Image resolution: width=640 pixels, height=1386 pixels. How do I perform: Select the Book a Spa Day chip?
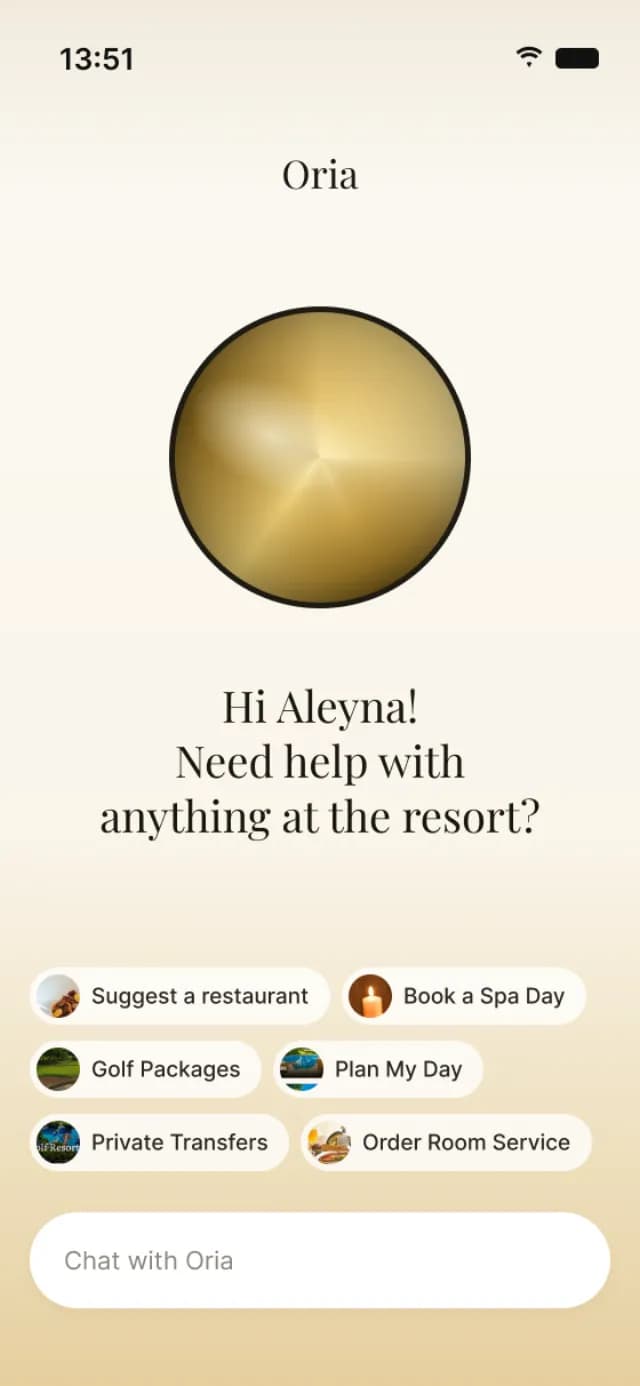464,996
